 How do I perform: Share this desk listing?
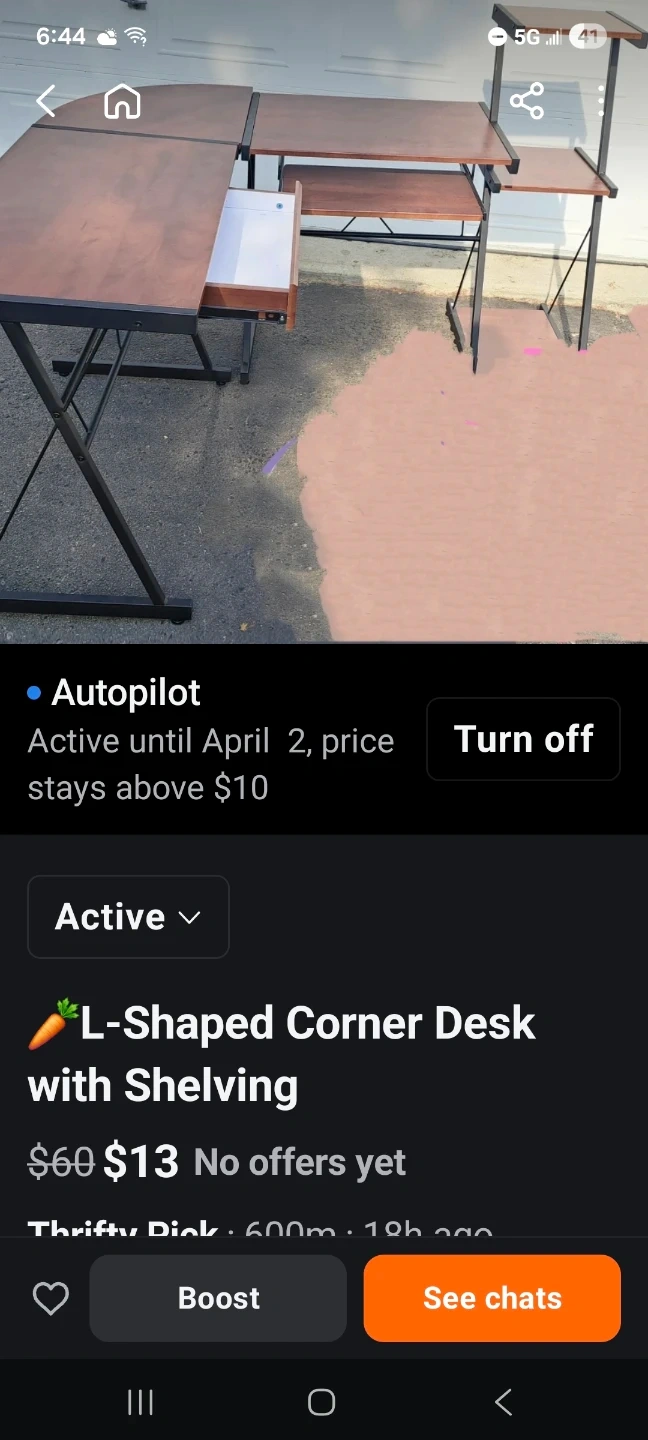tap(527, 101)
